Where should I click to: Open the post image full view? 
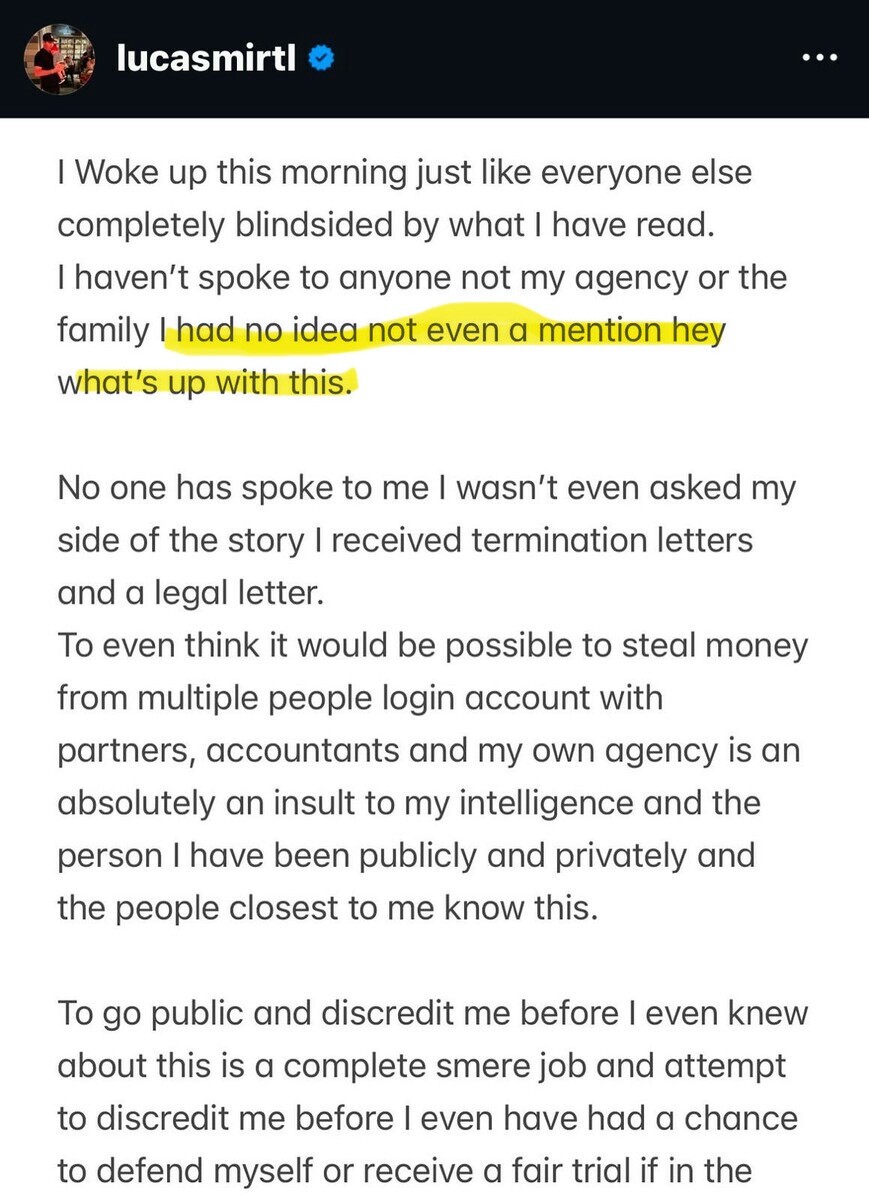(x=434, y=660)
